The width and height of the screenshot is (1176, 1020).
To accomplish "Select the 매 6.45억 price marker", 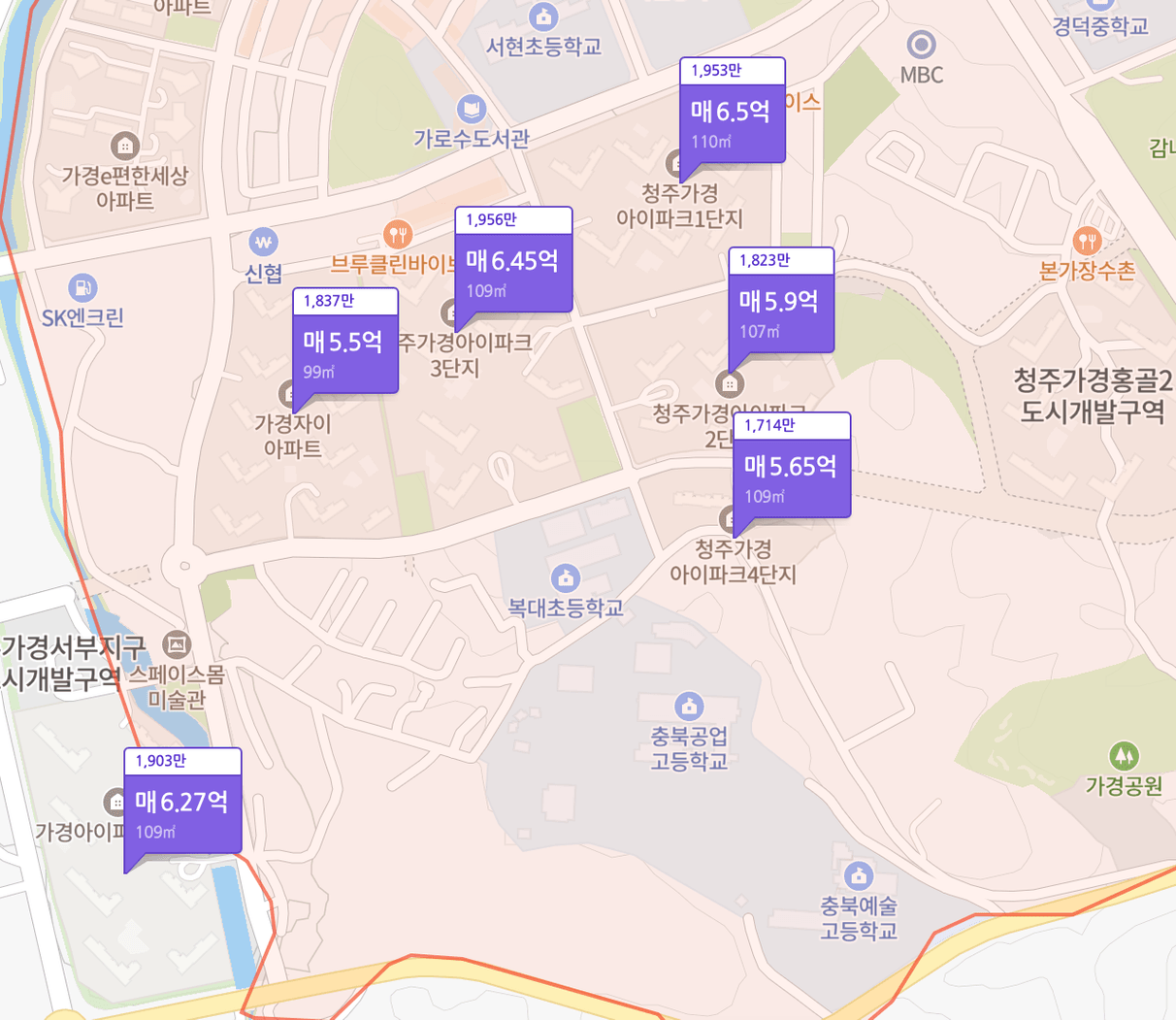I will 513,272.
